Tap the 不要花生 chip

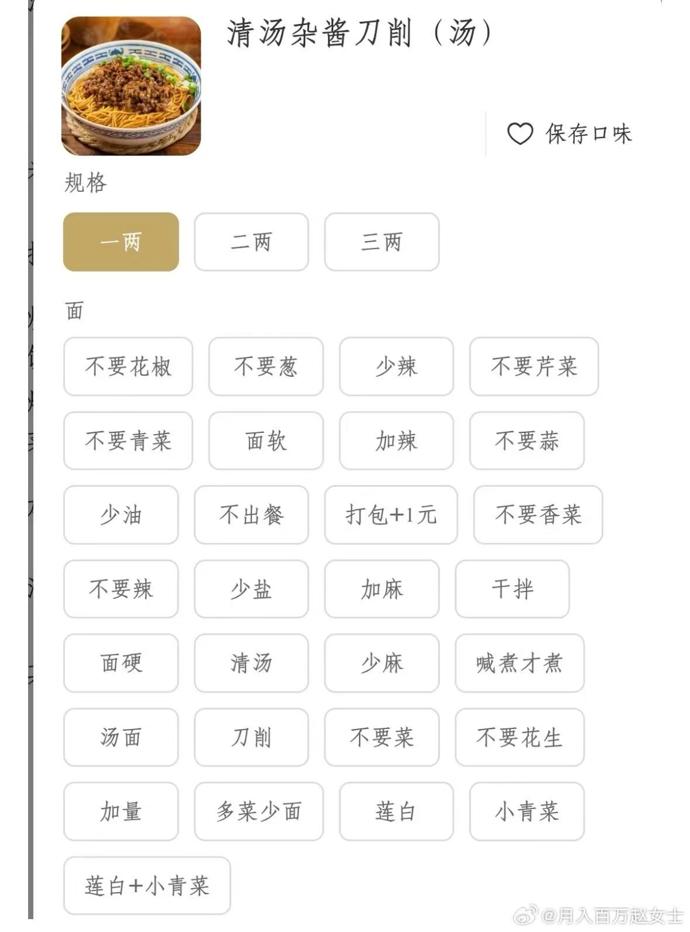[x=519, y=738]
